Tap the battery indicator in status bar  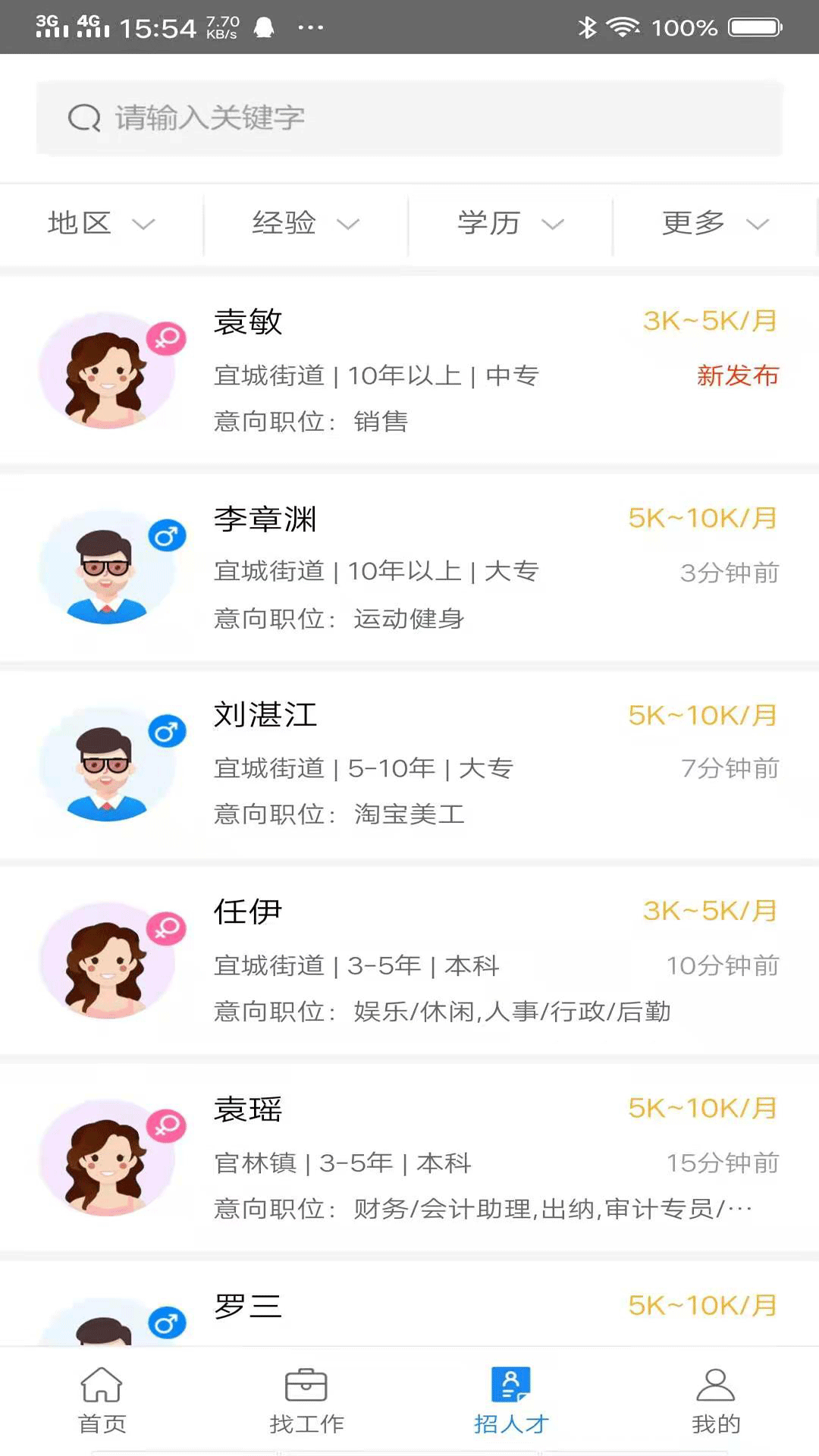(x=755, y=27)
